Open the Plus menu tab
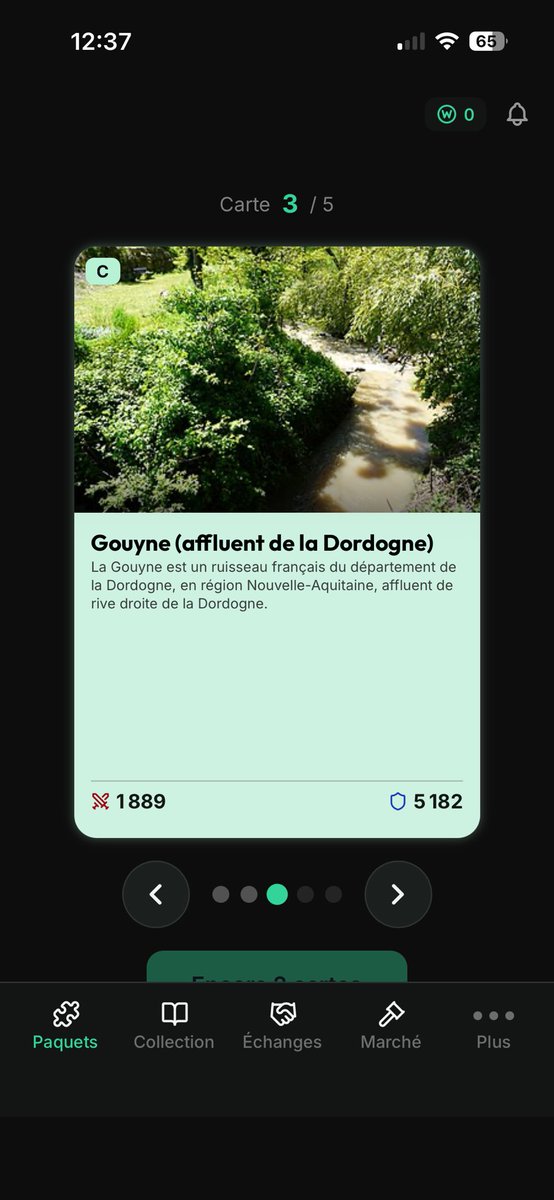This screenshot has height=1200, width=554. point(493,1026)
